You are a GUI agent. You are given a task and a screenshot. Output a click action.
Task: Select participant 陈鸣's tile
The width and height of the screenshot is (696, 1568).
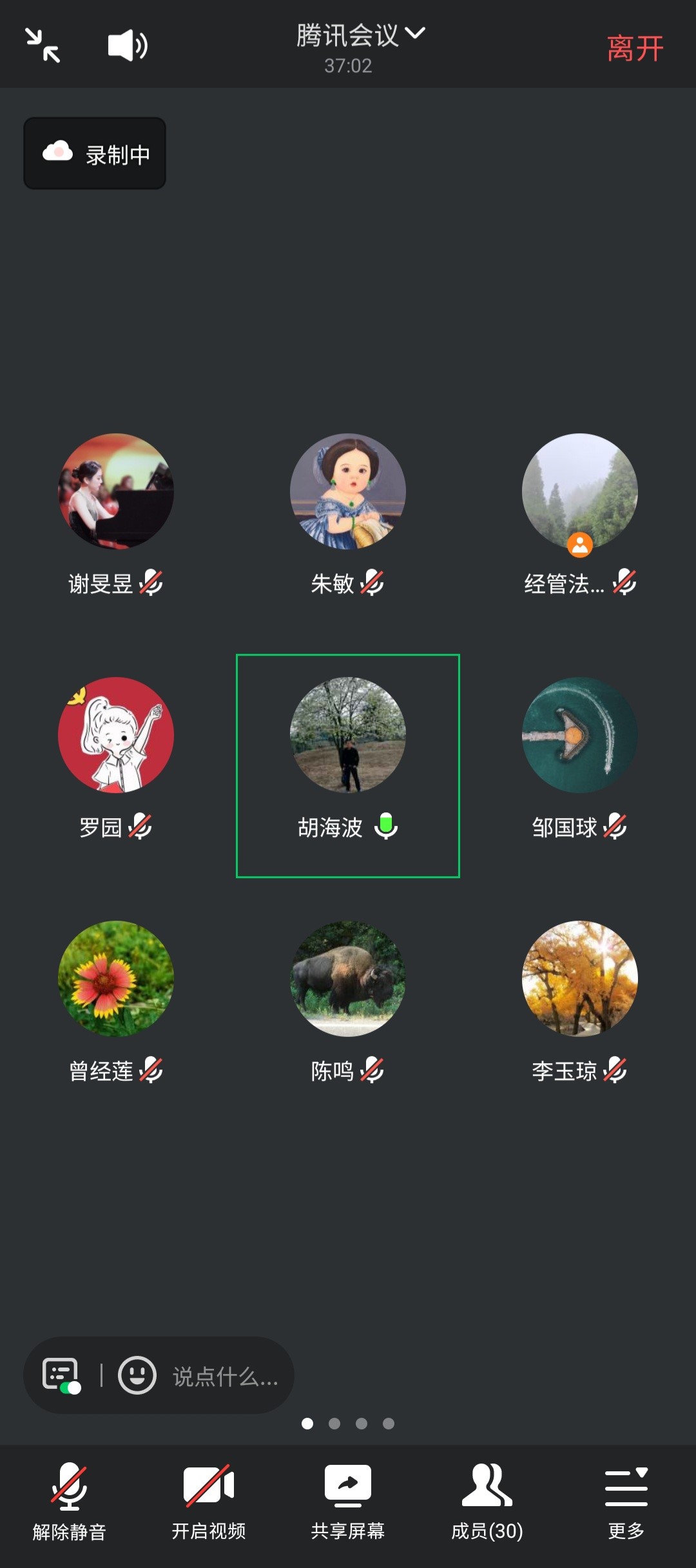[348, 979]
